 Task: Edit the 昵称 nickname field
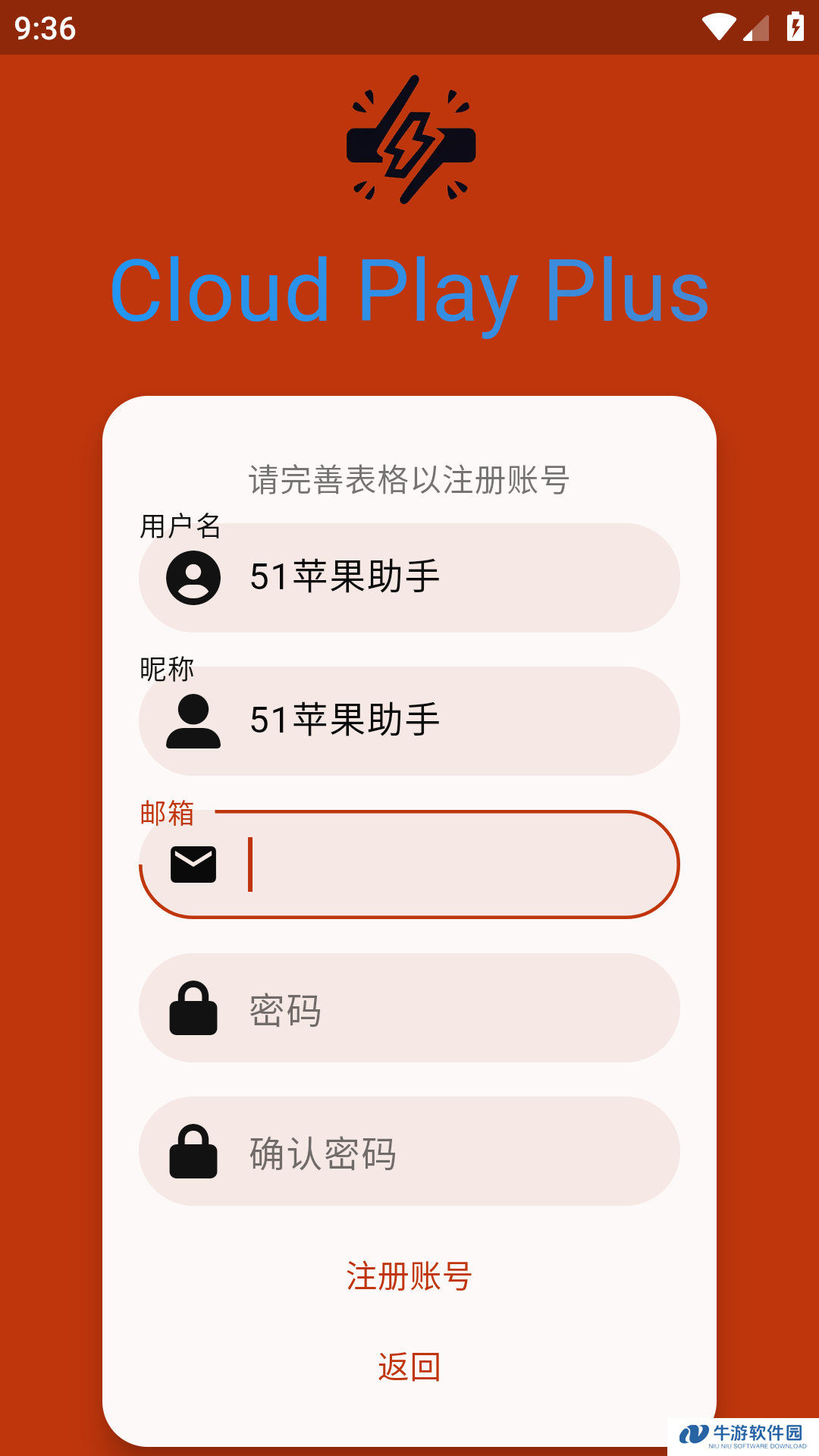click(x=409, y=721)
